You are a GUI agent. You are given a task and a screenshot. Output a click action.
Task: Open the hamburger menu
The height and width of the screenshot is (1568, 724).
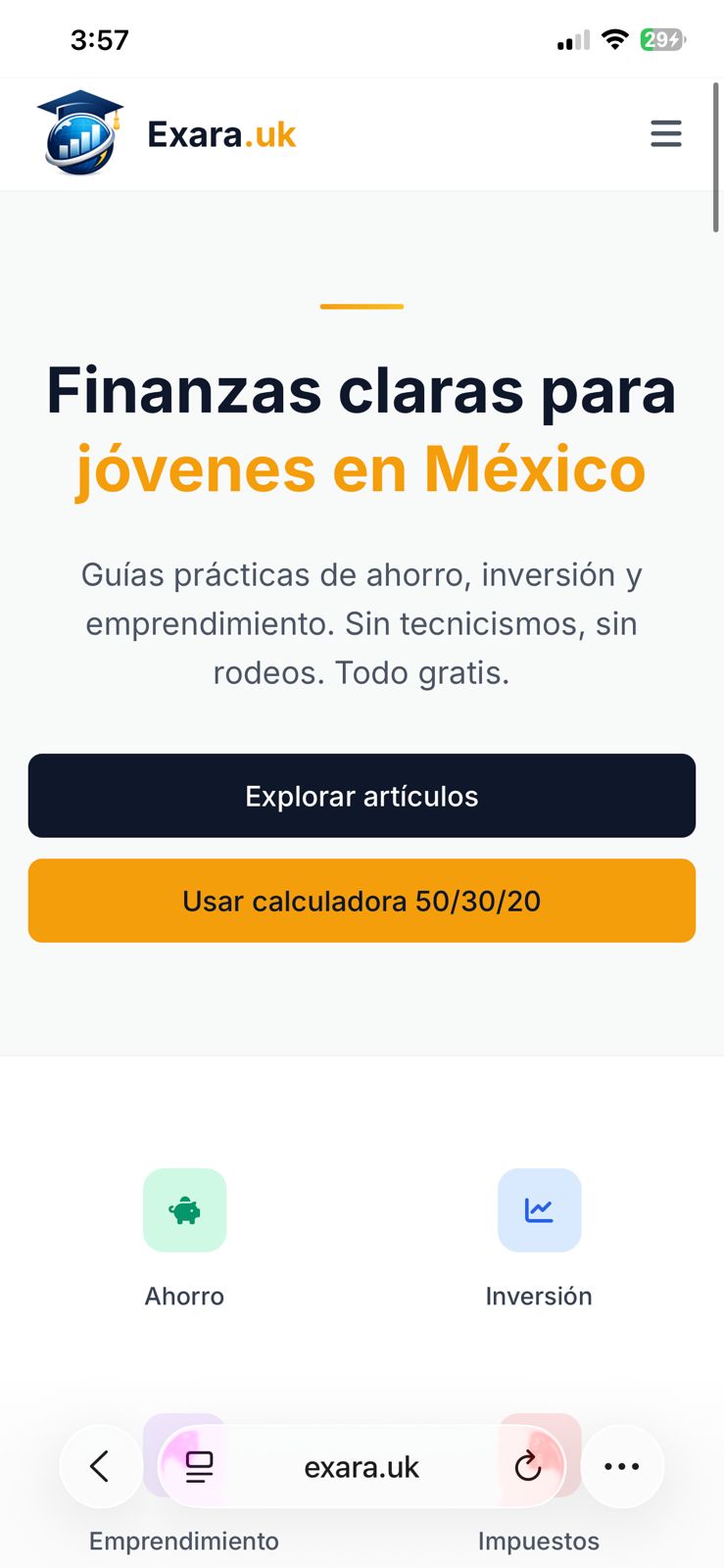(x=665, y=133)
